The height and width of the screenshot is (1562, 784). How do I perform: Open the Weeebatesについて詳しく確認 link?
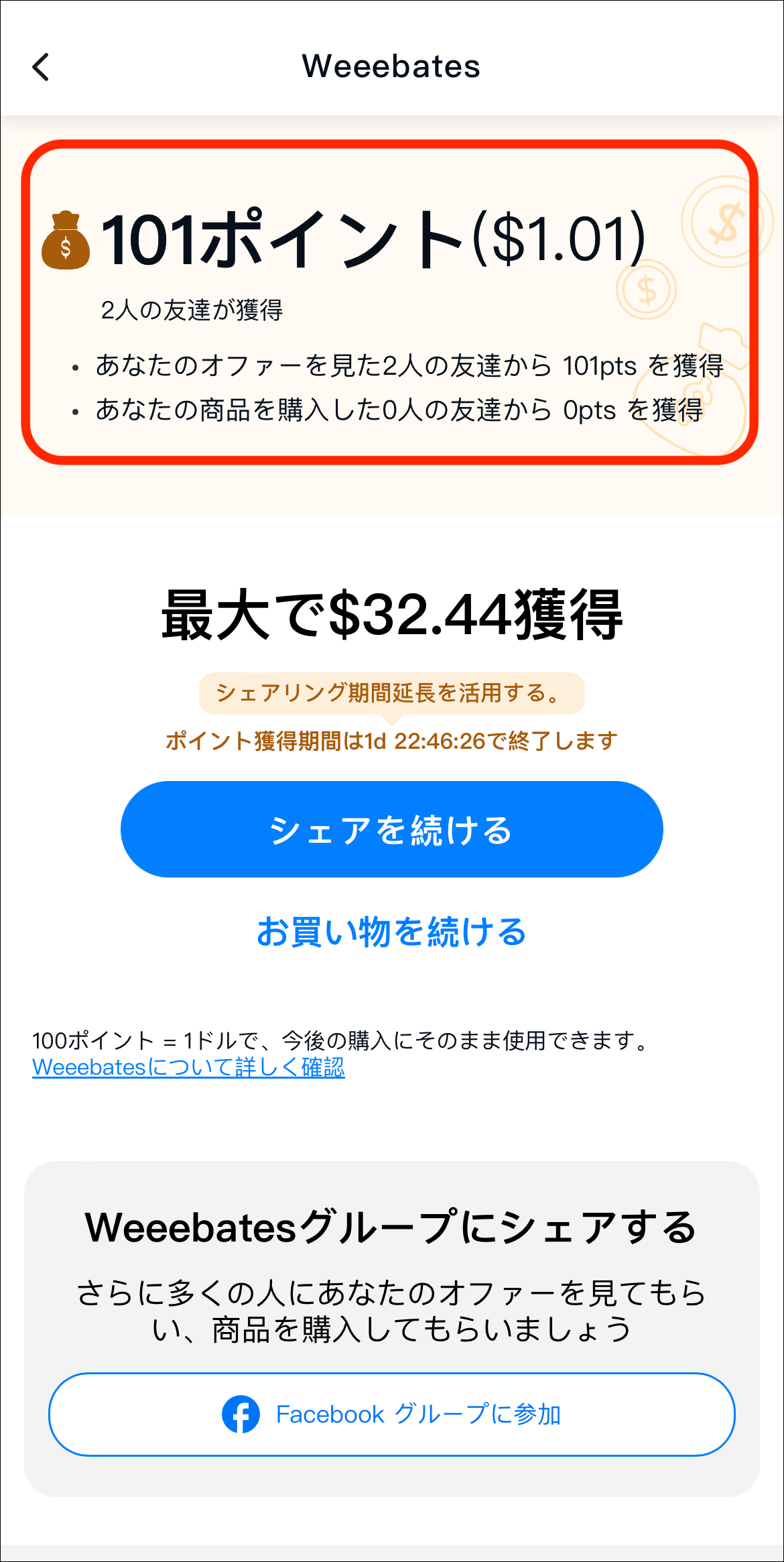(x=188, y=1067)
